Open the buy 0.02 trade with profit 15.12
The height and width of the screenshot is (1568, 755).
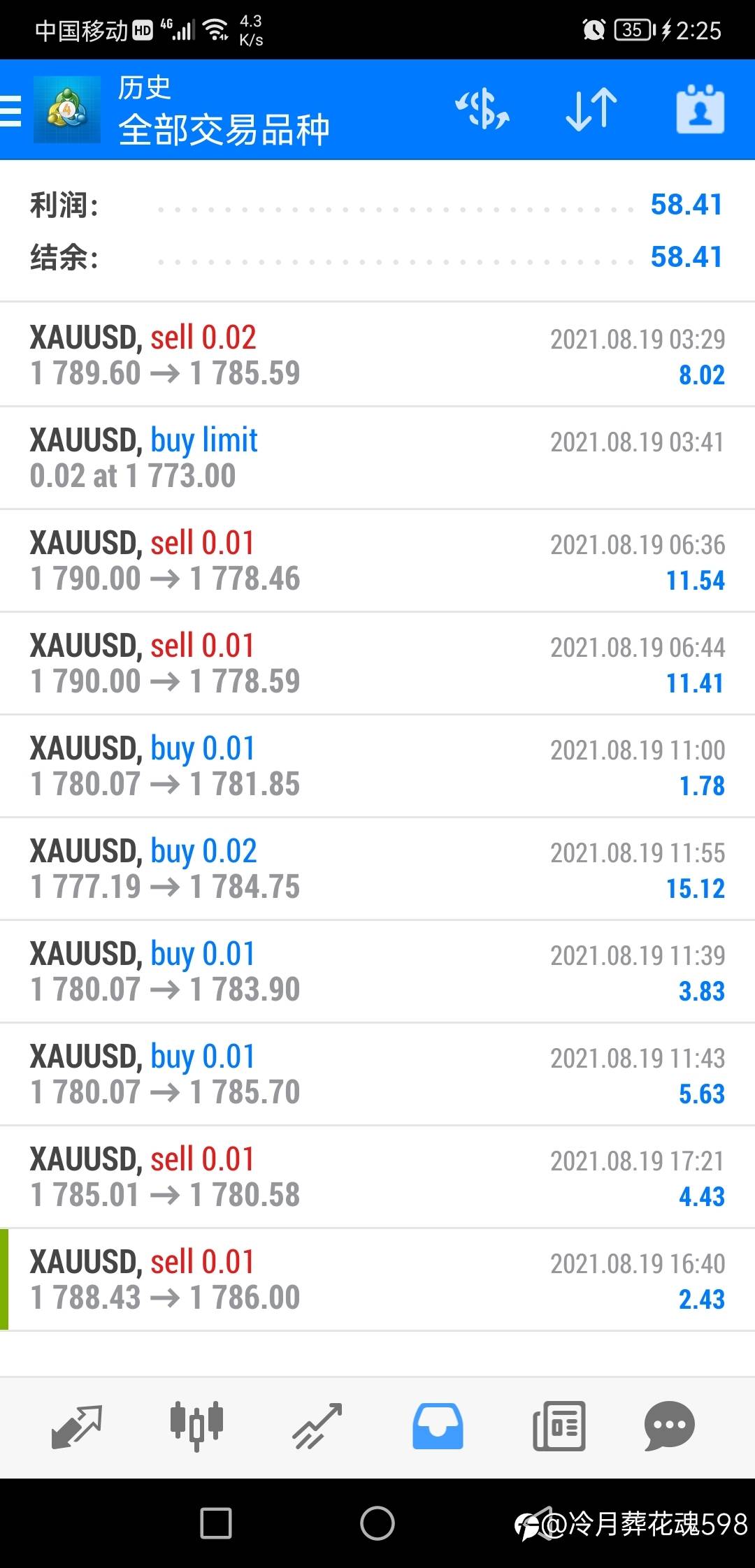377,869
